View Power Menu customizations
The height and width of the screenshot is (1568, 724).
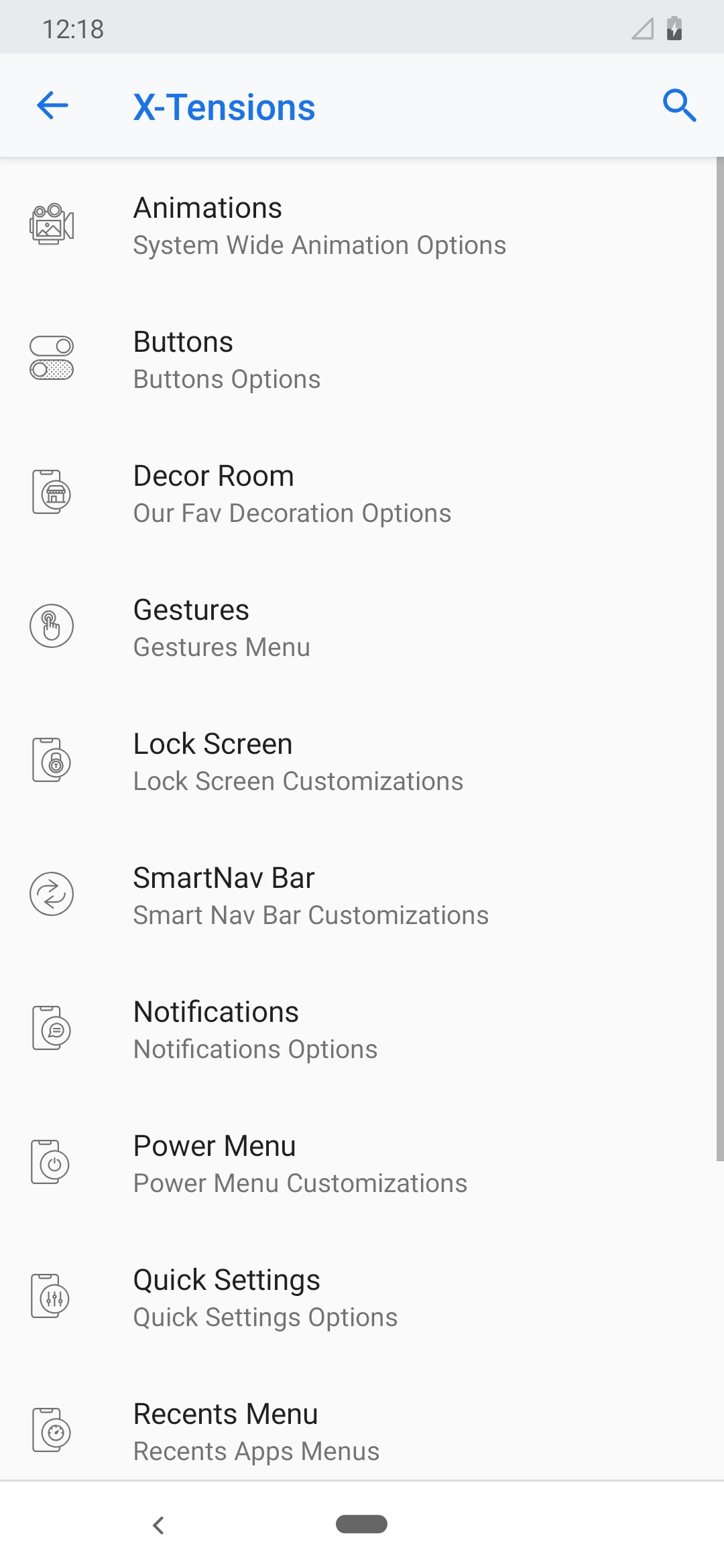362,1164
